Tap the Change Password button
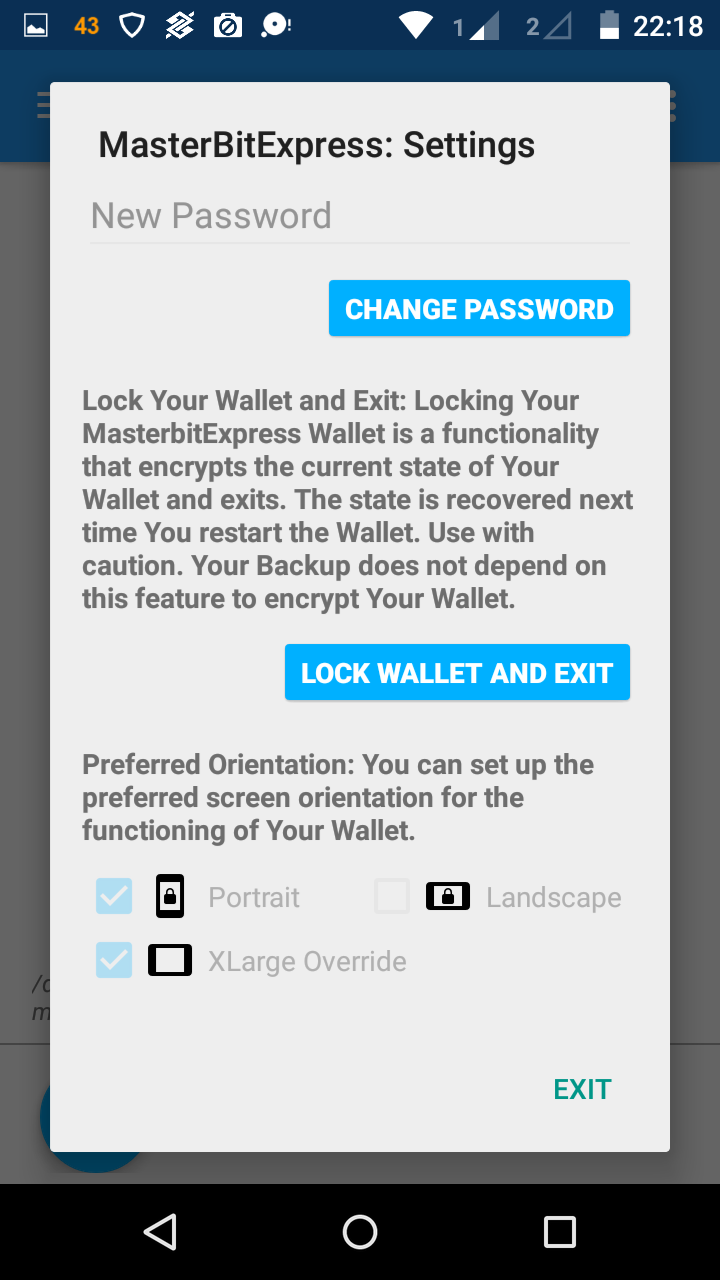This screenshot has width=720, height=1280. [x=479, y=309]
